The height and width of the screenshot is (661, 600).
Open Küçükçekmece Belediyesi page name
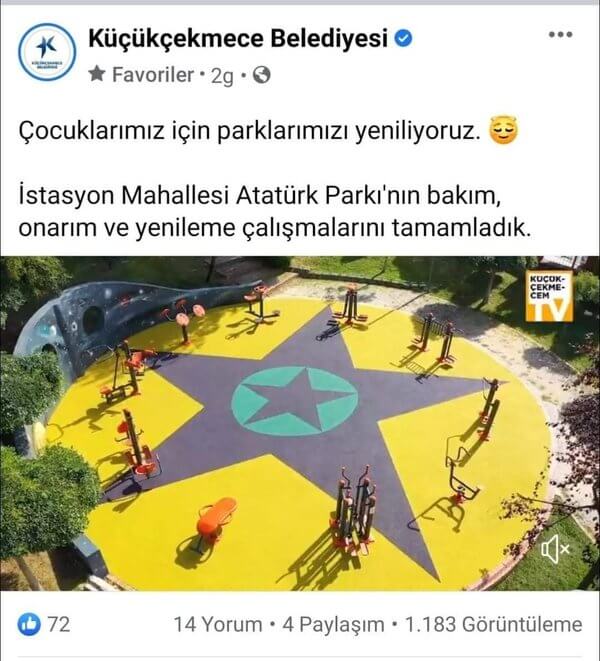pos(237,39)
